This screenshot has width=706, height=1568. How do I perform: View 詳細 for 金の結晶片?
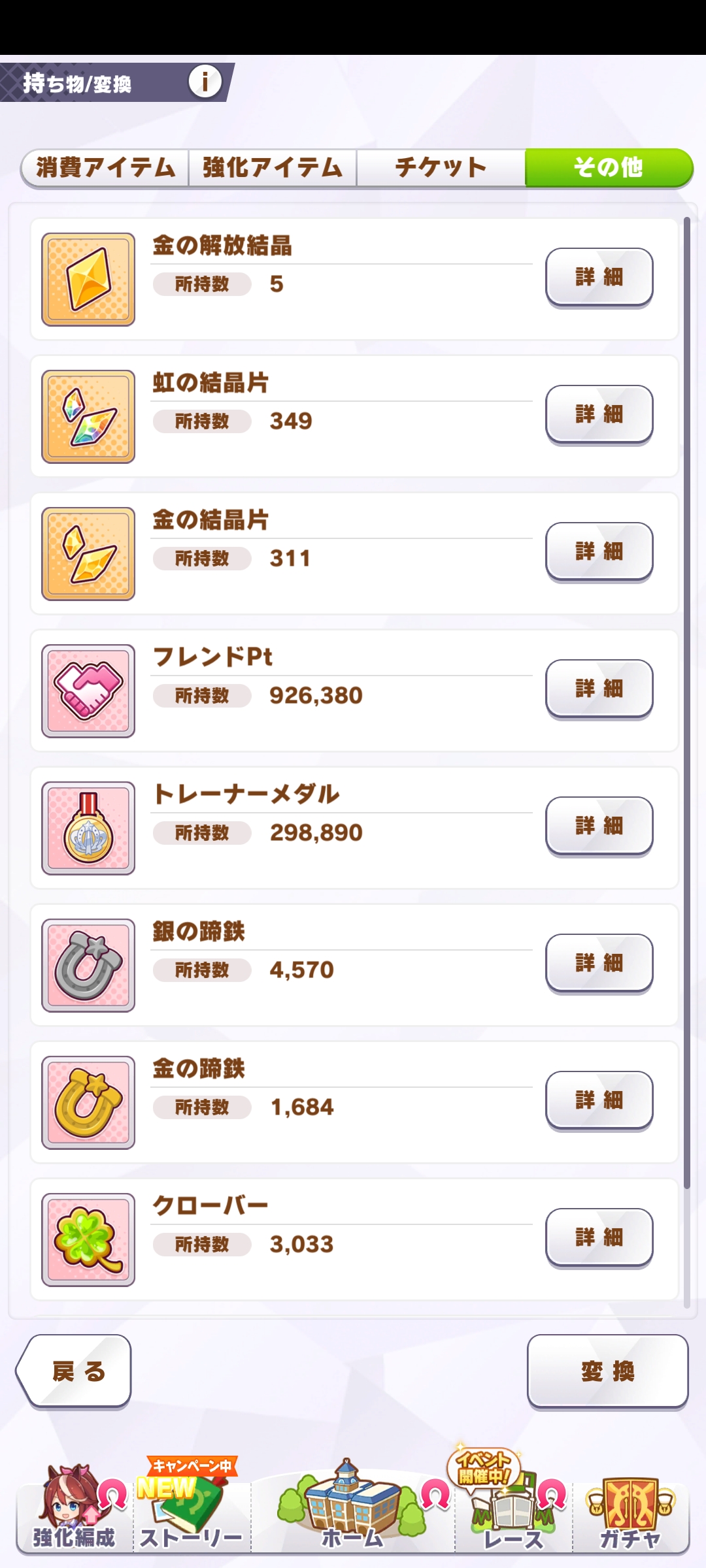pyautogui.click(x=599, y=551)
